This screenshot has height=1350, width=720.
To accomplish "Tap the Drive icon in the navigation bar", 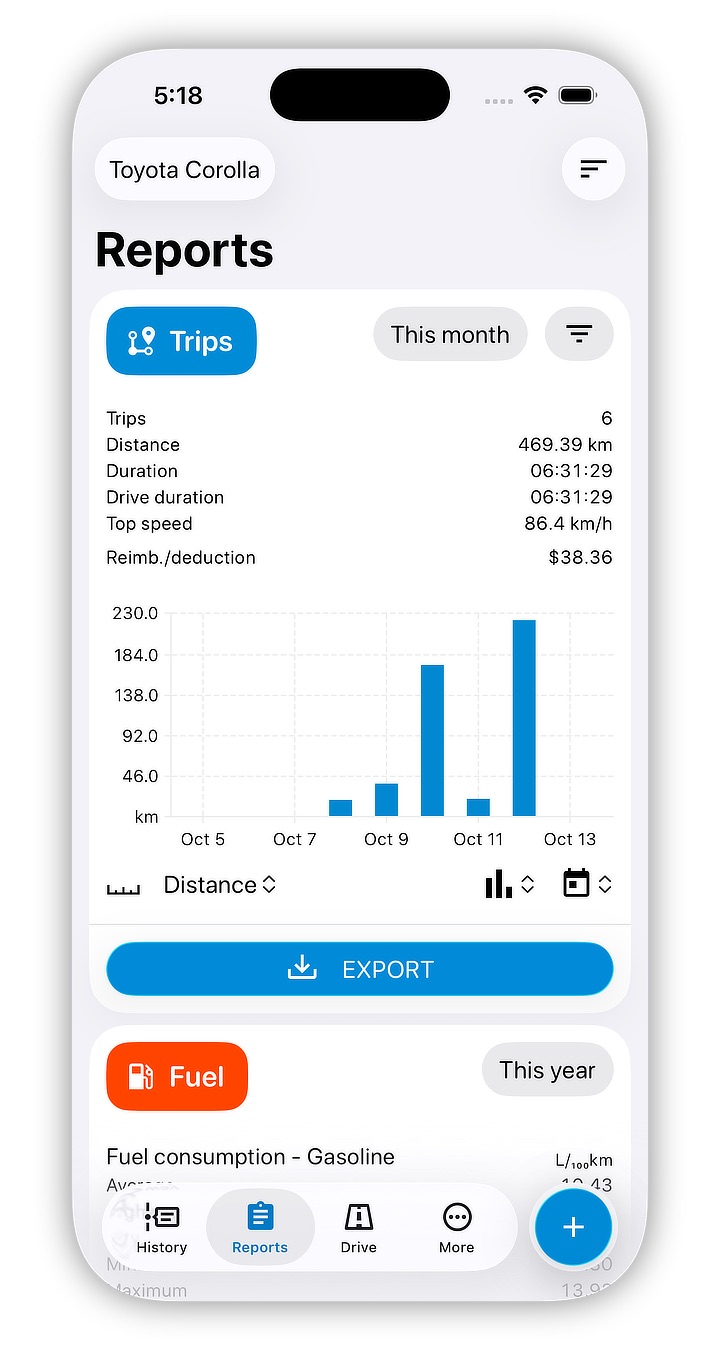I will [358, 1215].
